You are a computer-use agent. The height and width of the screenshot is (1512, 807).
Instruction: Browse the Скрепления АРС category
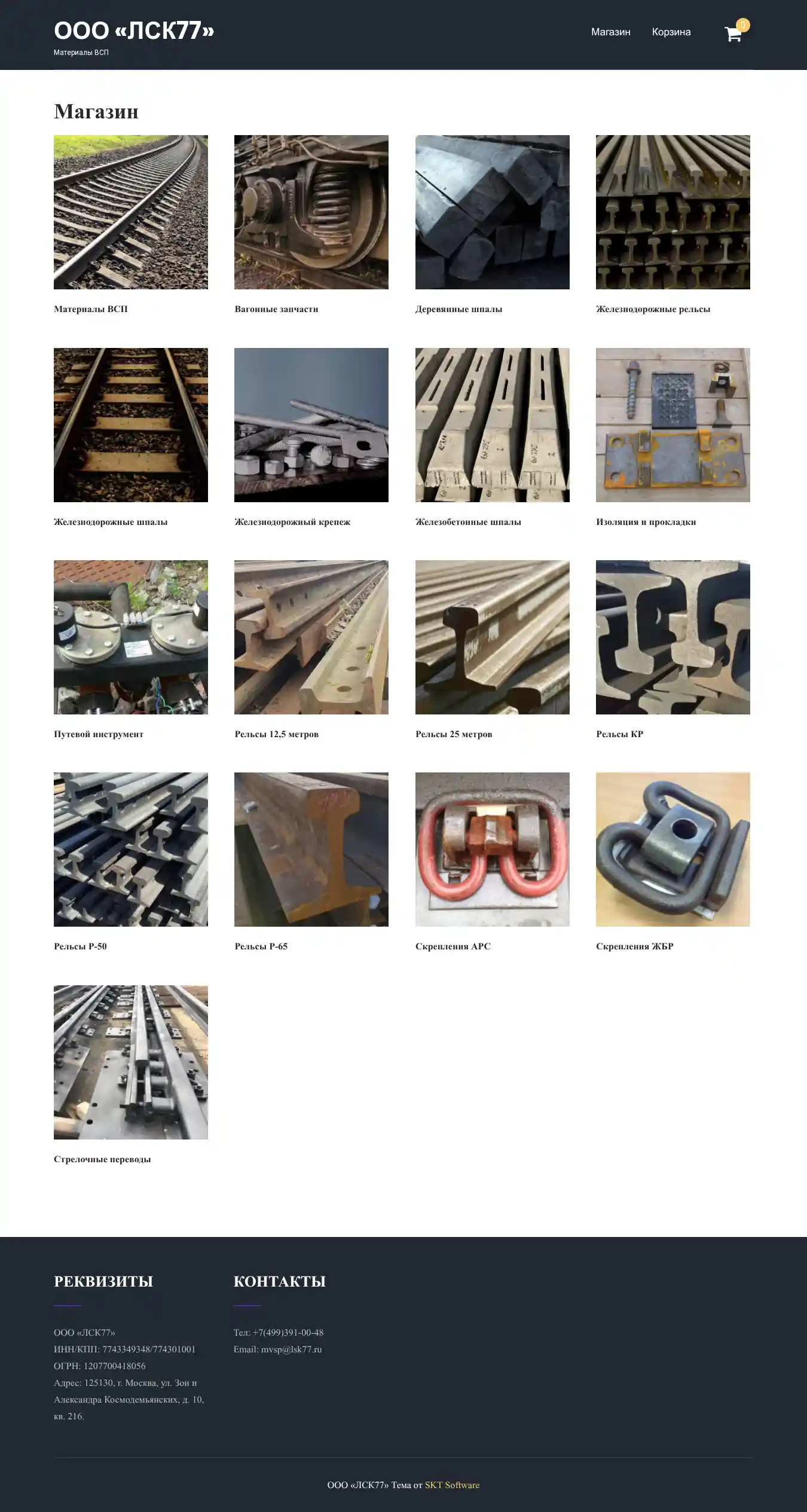(492, 850)
